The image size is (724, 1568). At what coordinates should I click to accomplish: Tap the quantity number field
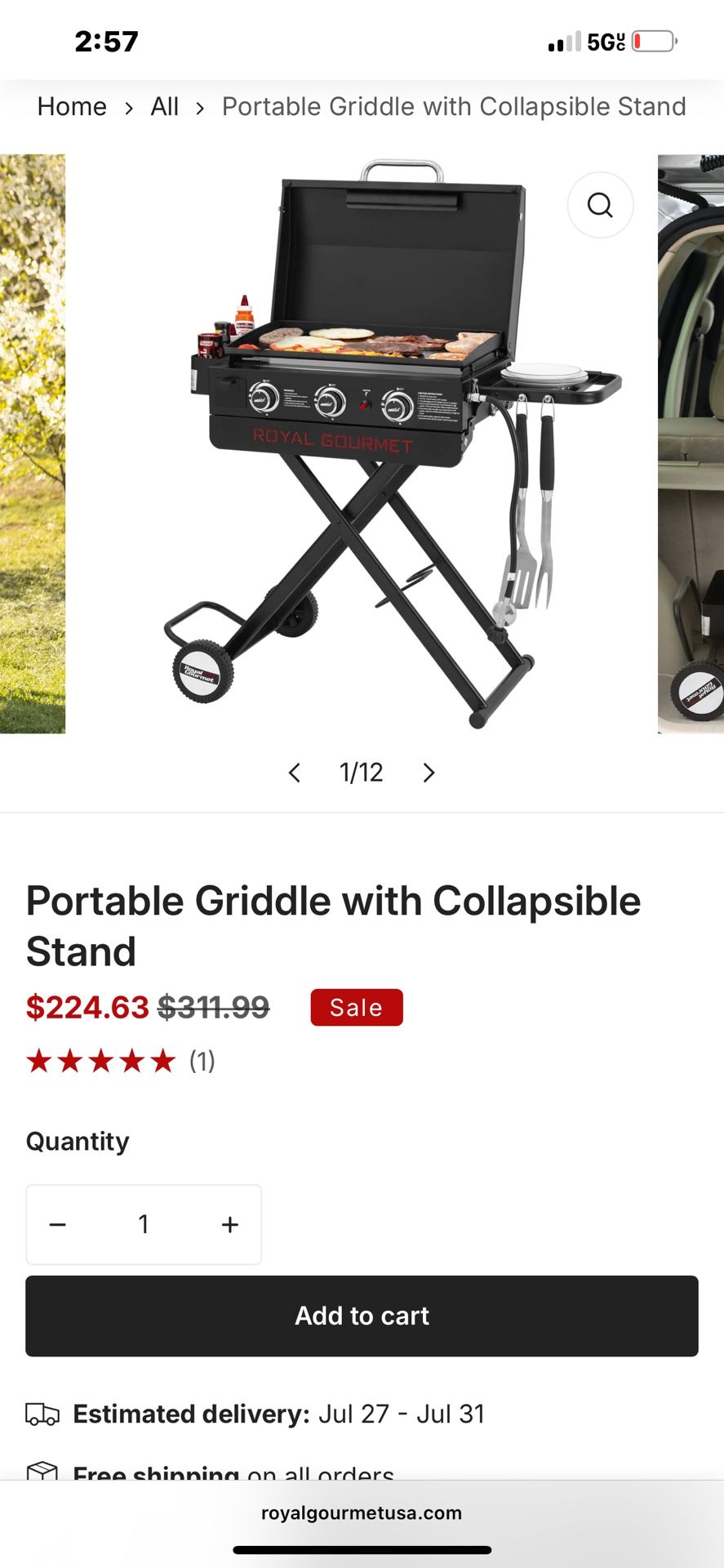(144, 1224)
